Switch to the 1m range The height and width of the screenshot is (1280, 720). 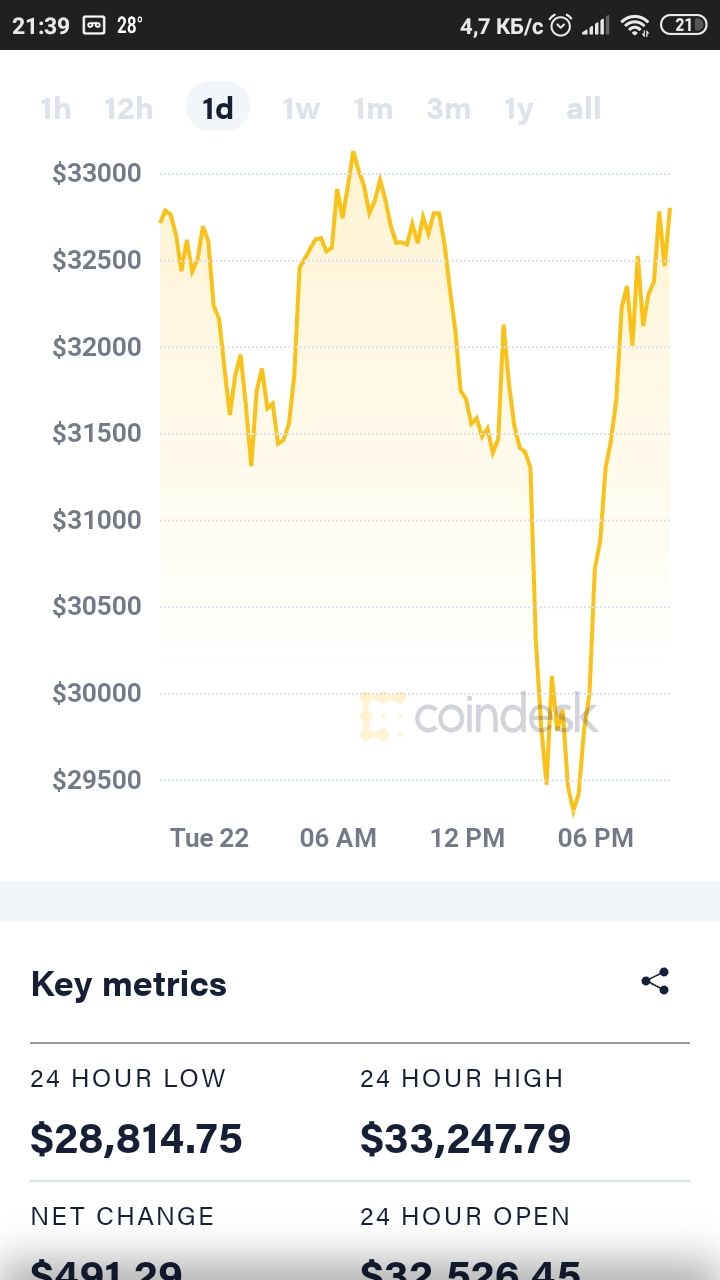point(373,108)
